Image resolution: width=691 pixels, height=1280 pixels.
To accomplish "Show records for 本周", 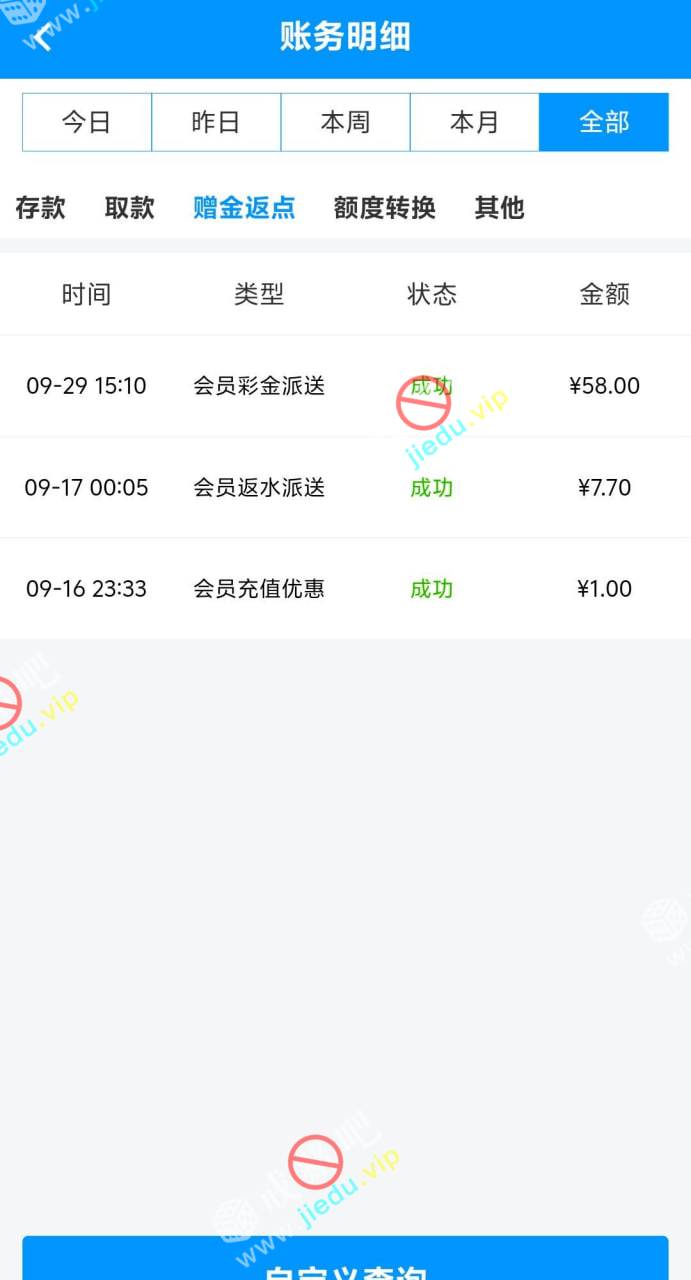I will coord(345,122).
